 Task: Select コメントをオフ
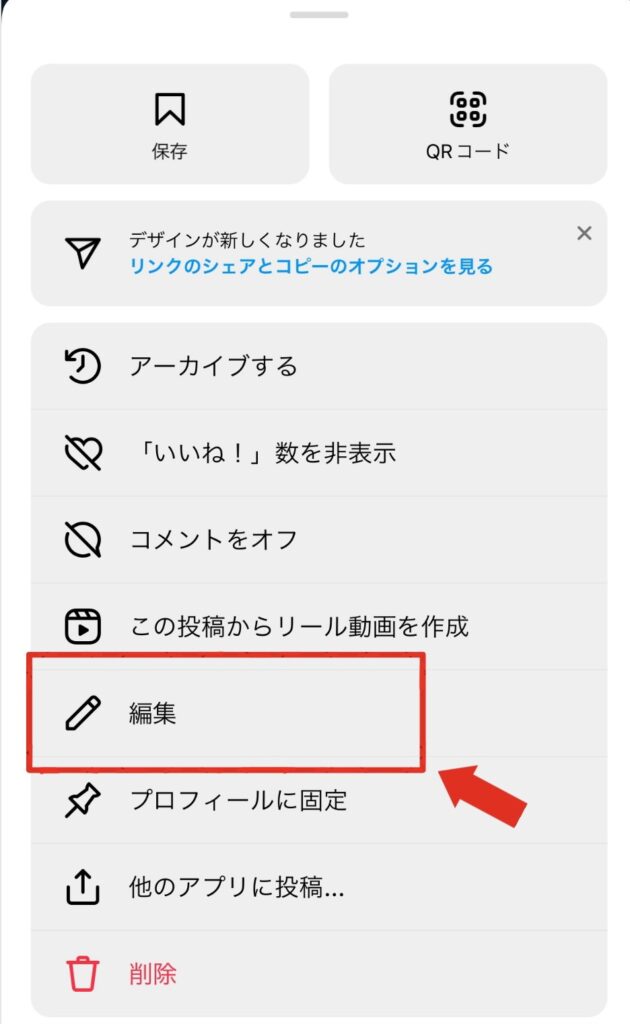[318, 540]
